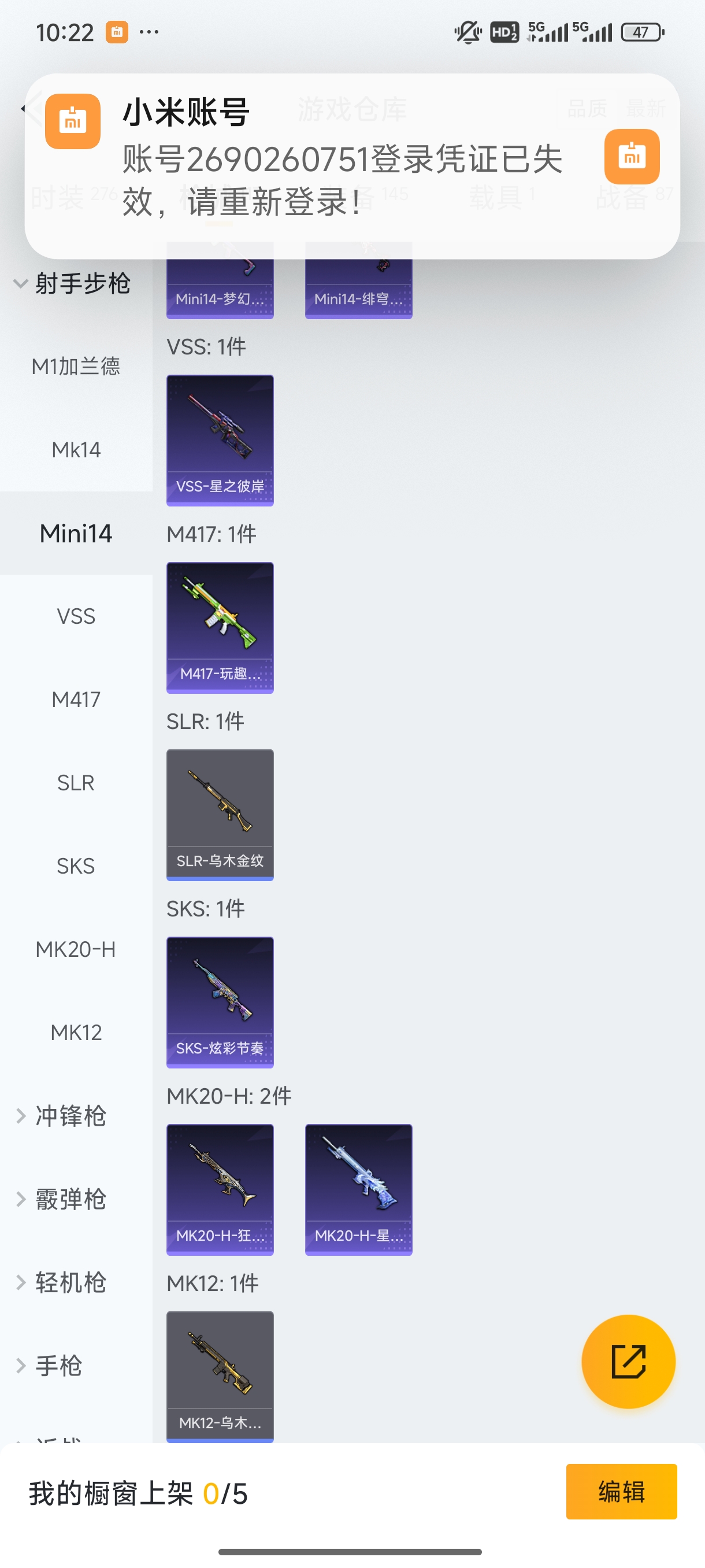Open the MK12-乌木 skin card

[x=220, y=1376]
